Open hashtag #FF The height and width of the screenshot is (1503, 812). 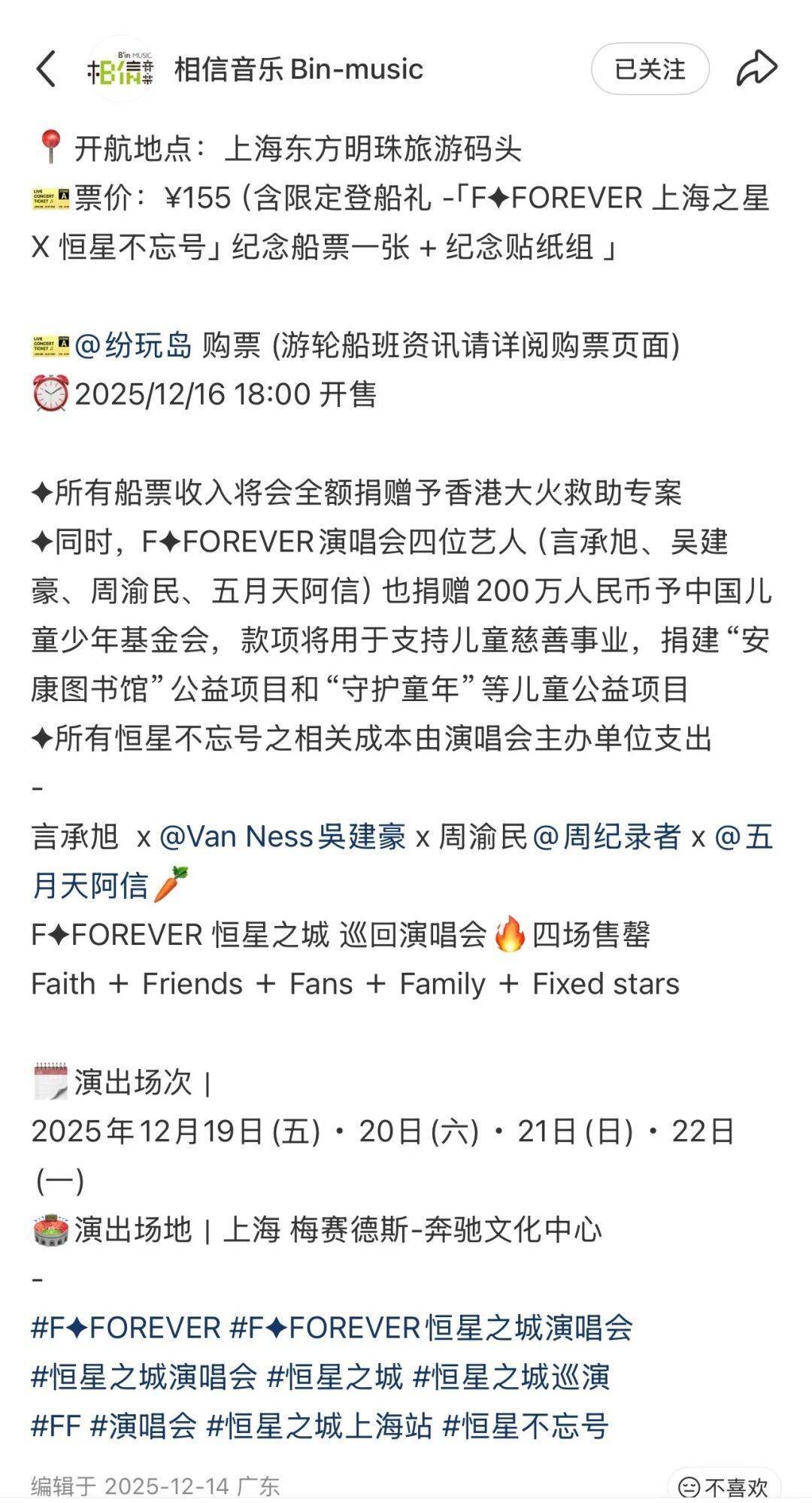pyautogui.click(x=56, y=1426)
